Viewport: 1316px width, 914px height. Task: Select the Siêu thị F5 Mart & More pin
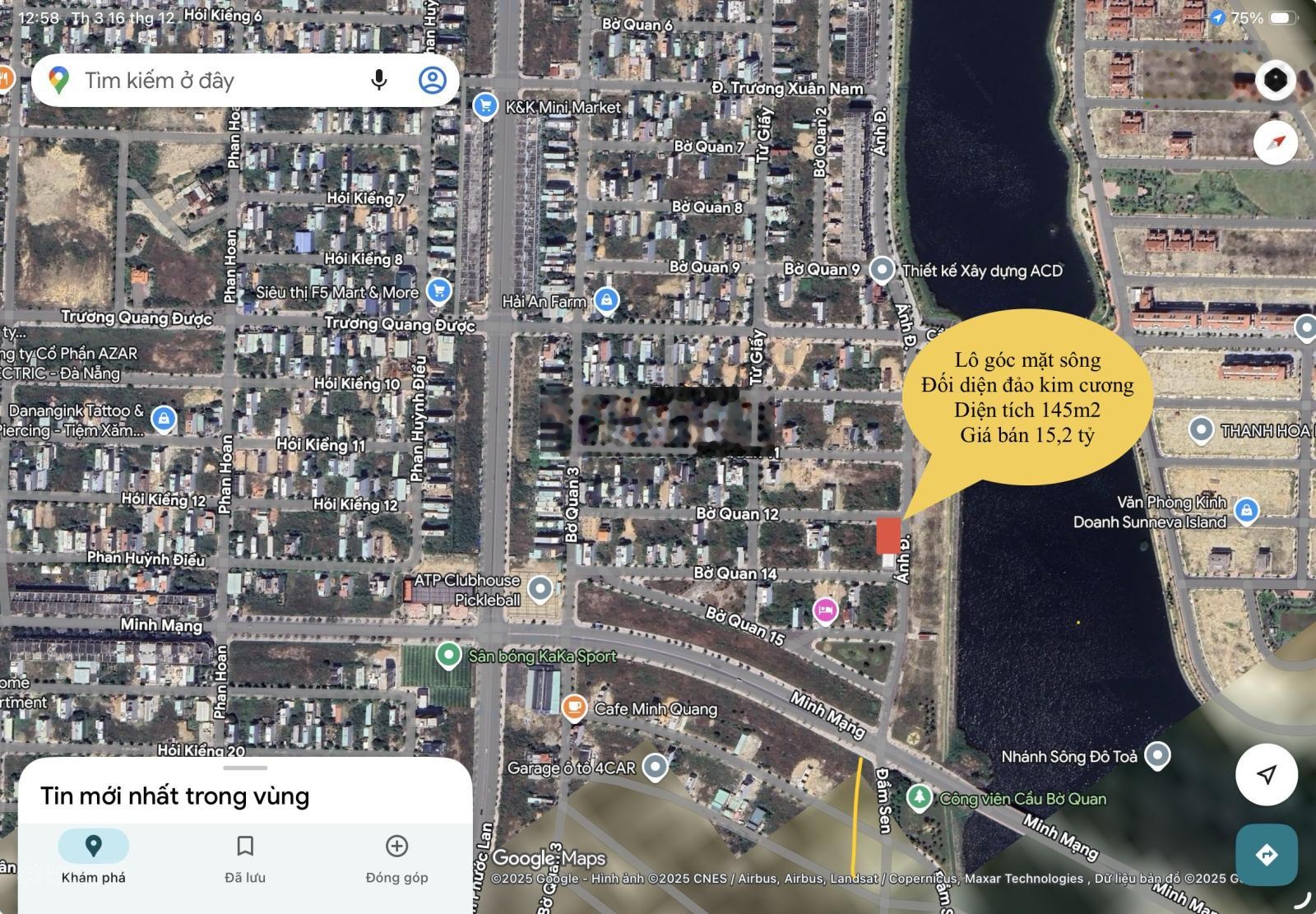439,291
